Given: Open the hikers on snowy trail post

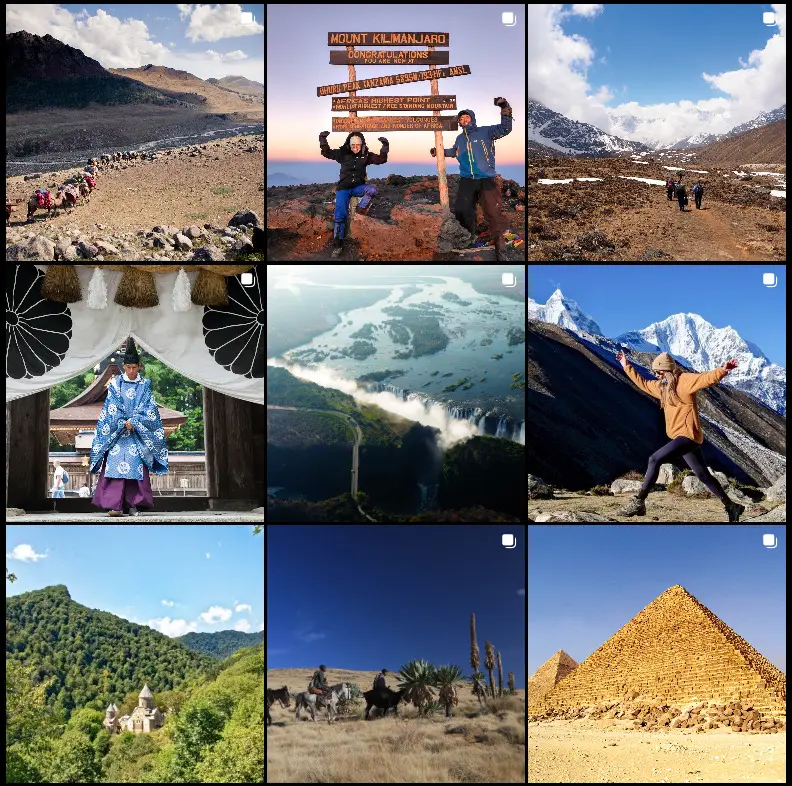Looking at the screenshot, I should [x=656, y=132].
